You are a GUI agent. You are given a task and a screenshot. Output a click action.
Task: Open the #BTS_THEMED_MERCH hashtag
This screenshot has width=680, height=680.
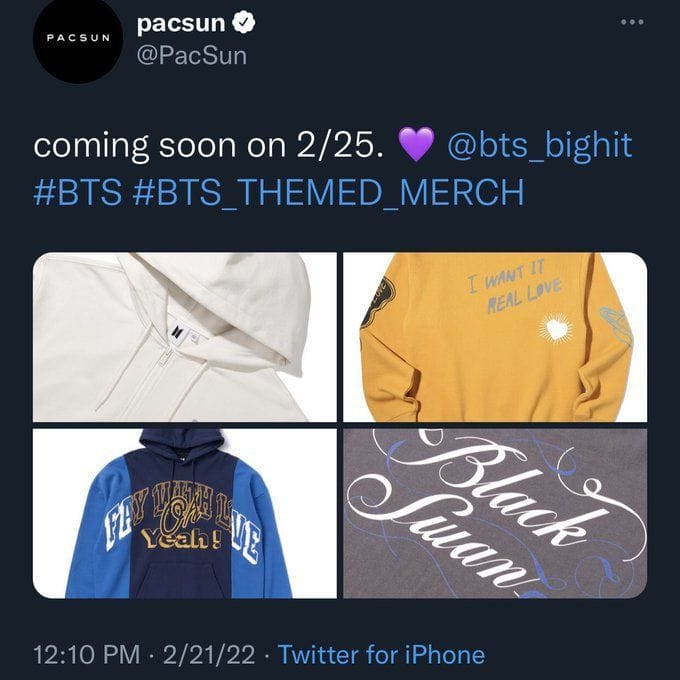328,190
